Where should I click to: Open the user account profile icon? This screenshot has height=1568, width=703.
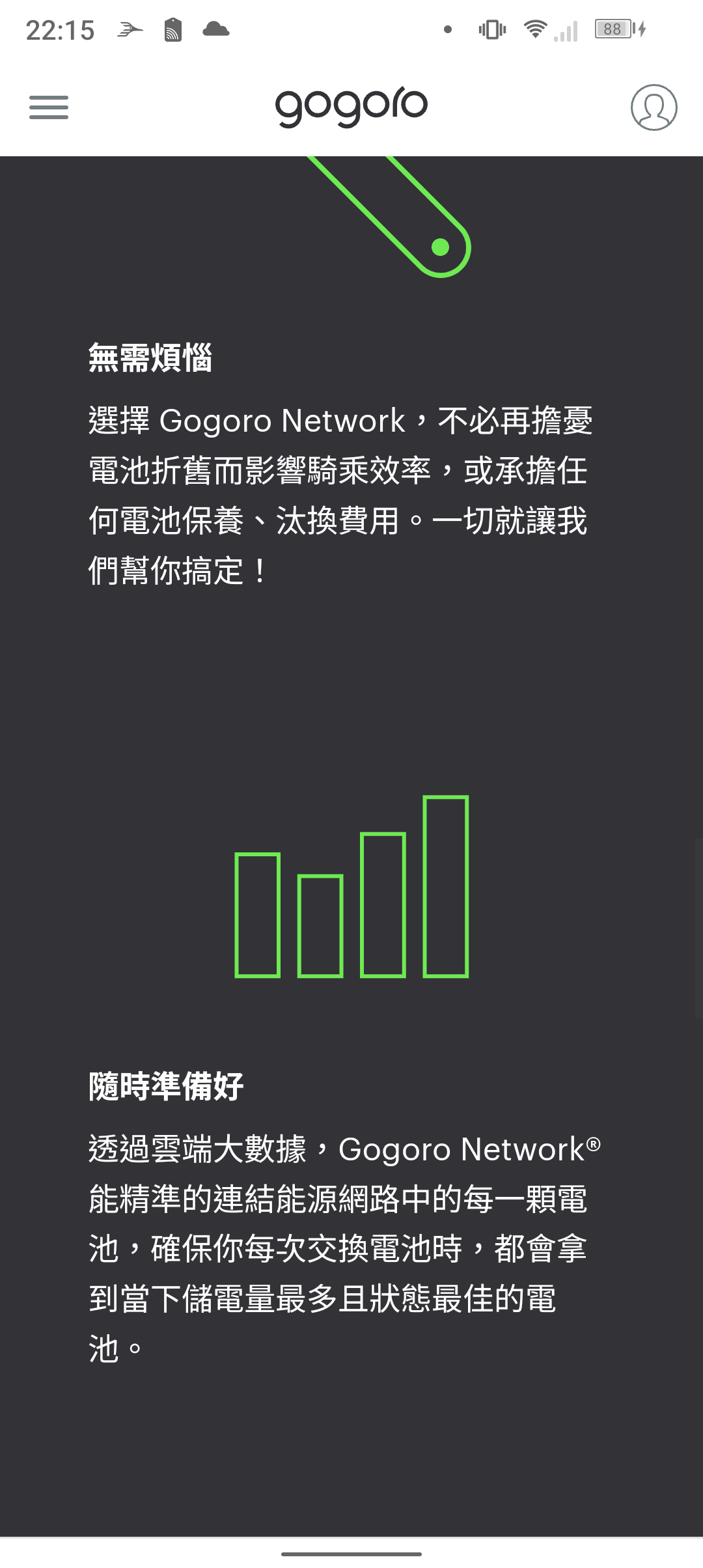[x=654, y=107]
